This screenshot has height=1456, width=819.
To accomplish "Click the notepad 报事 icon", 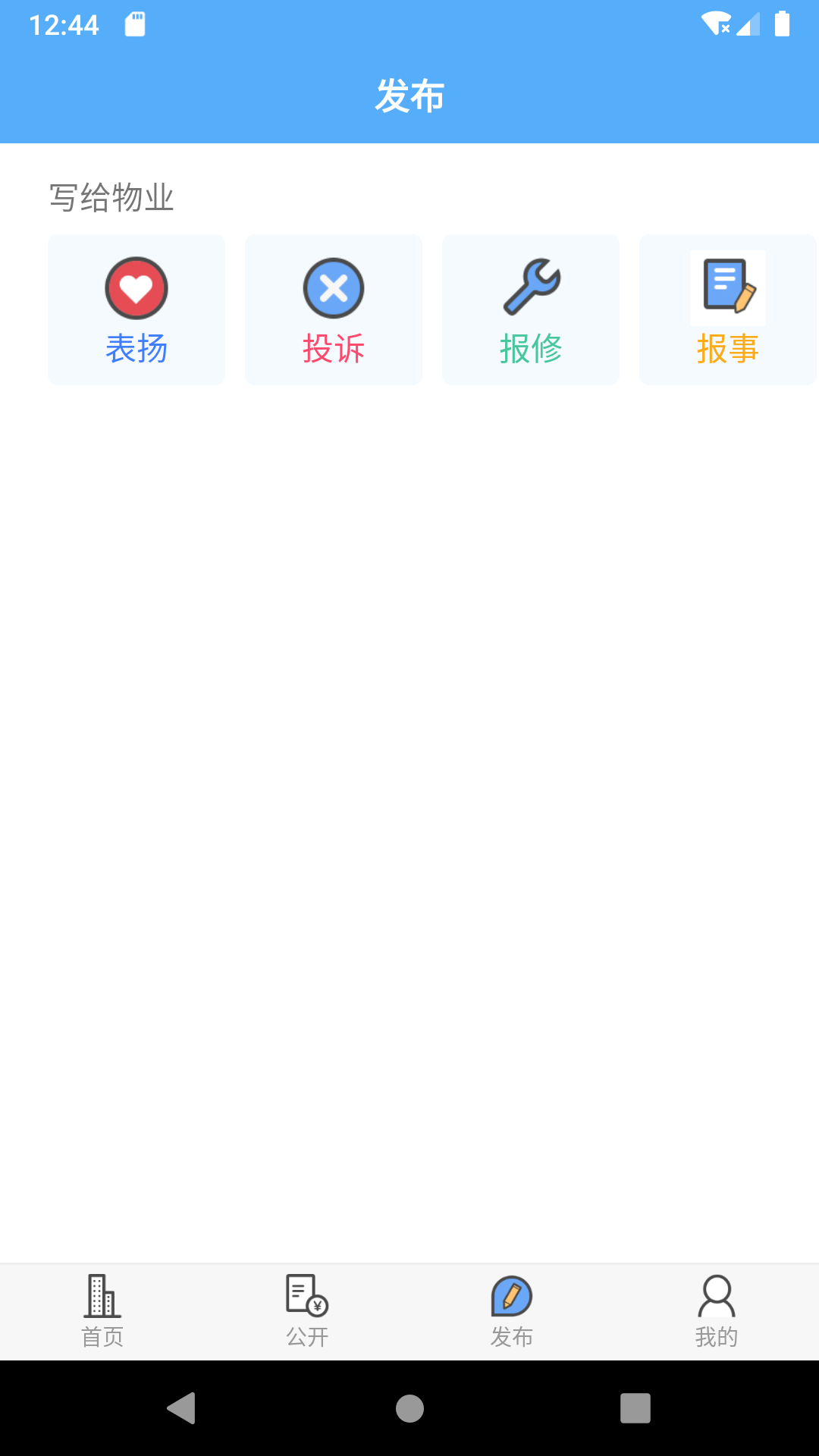I will pos(727,288).
